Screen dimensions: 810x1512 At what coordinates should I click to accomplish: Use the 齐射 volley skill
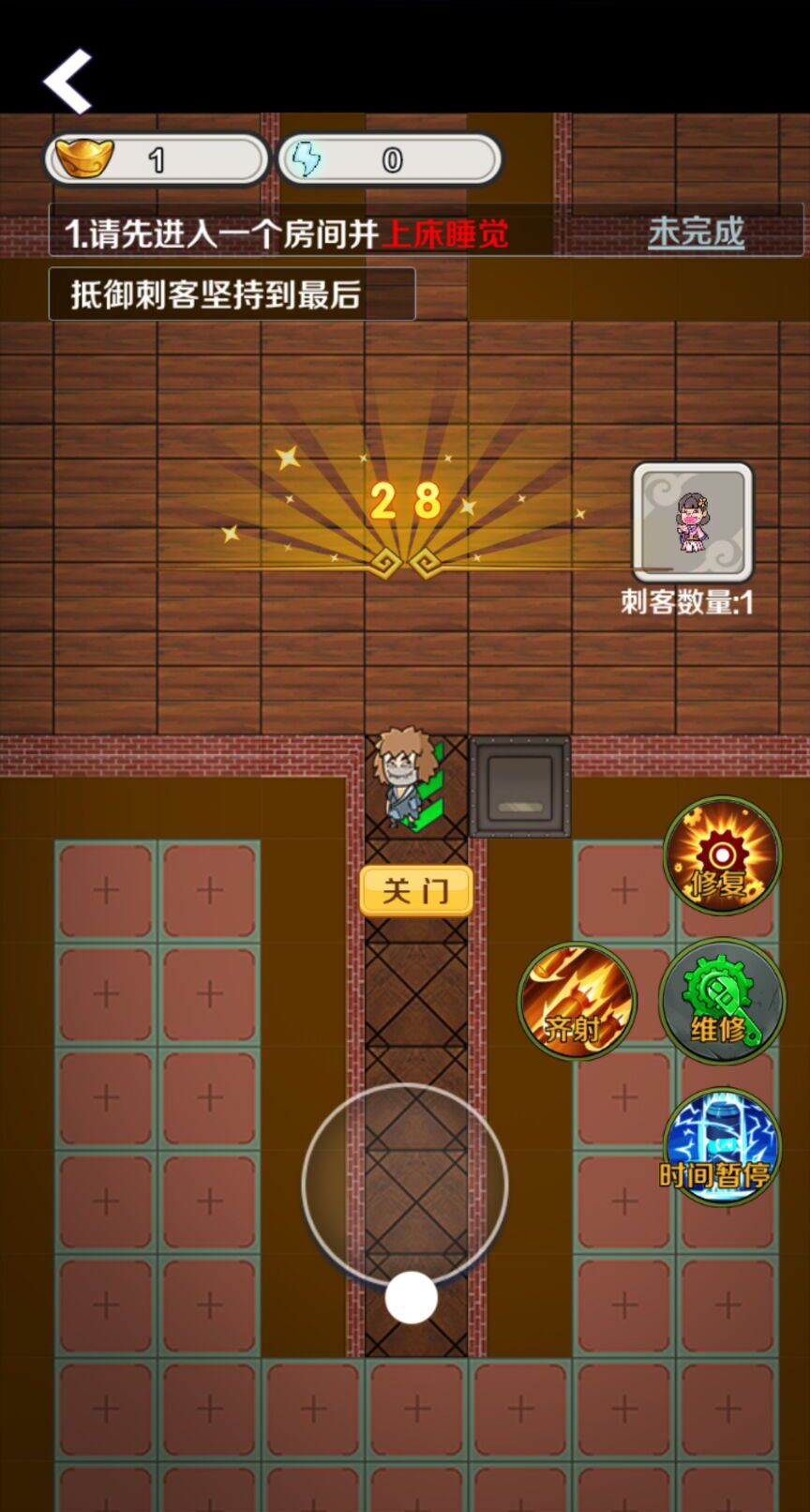pos(577,1001)
